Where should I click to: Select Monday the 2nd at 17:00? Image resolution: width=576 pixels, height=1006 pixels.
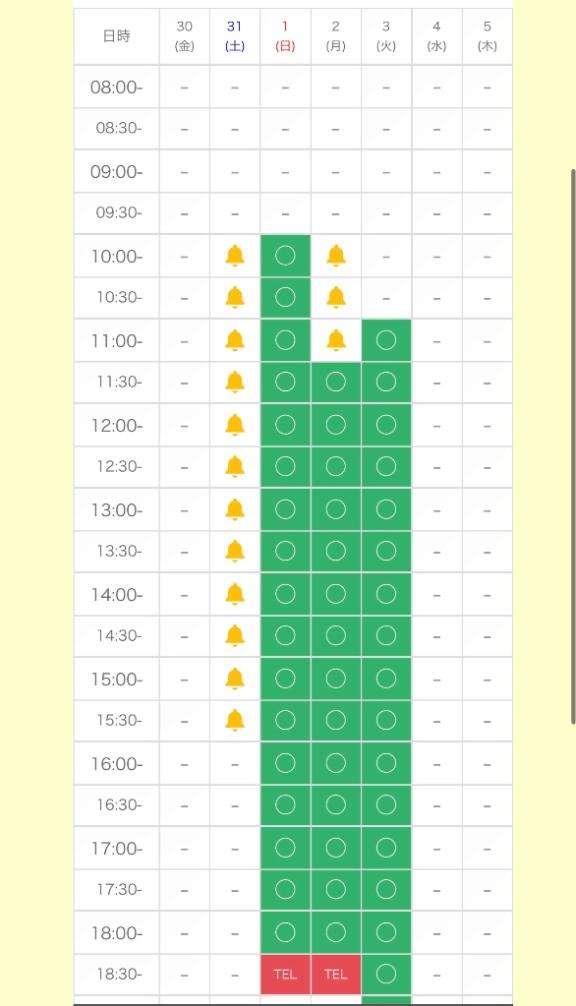coord(335,848)
